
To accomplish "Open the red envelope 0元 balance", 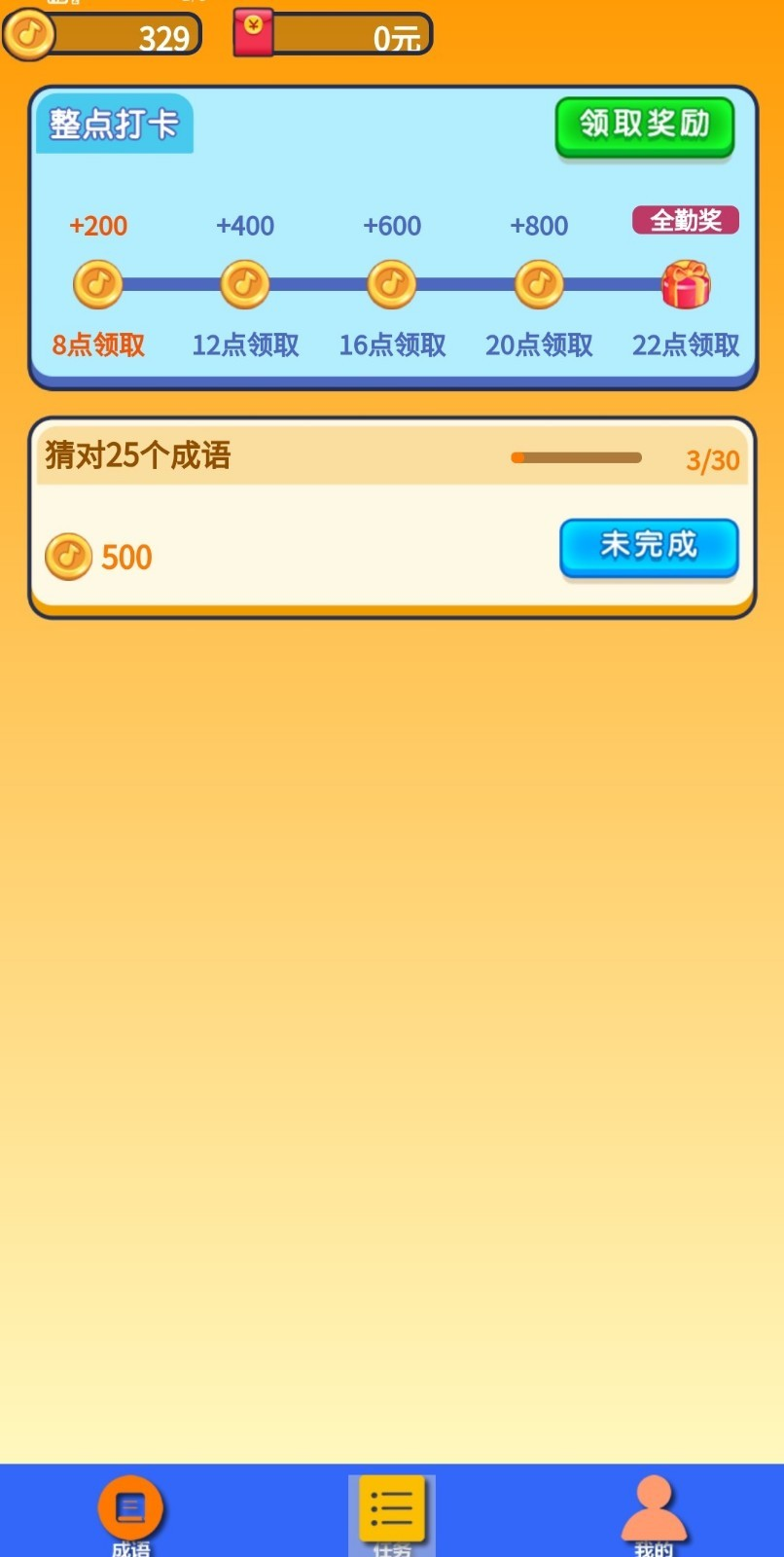I will (x=333, y=35).
